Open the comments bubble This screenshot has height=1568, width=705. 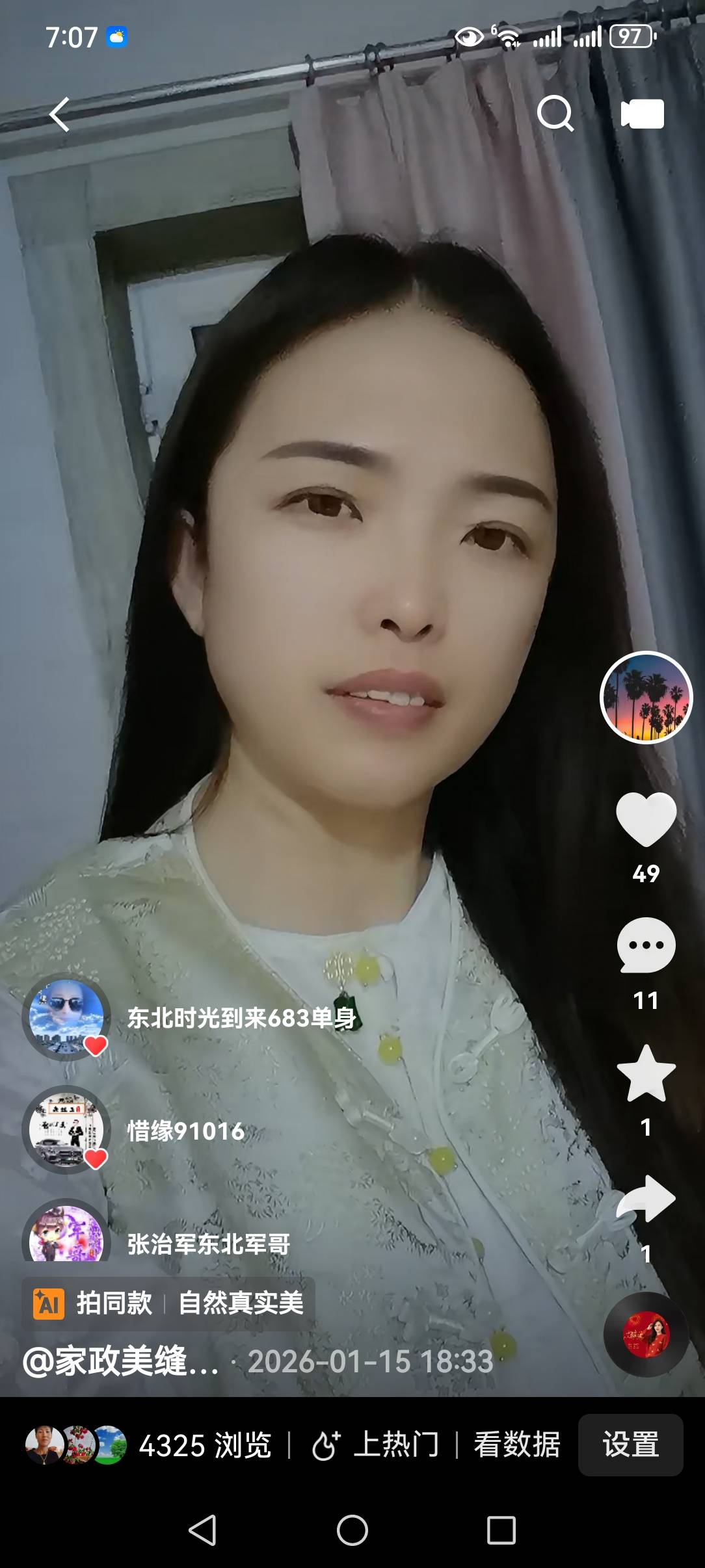pos(646,946)
